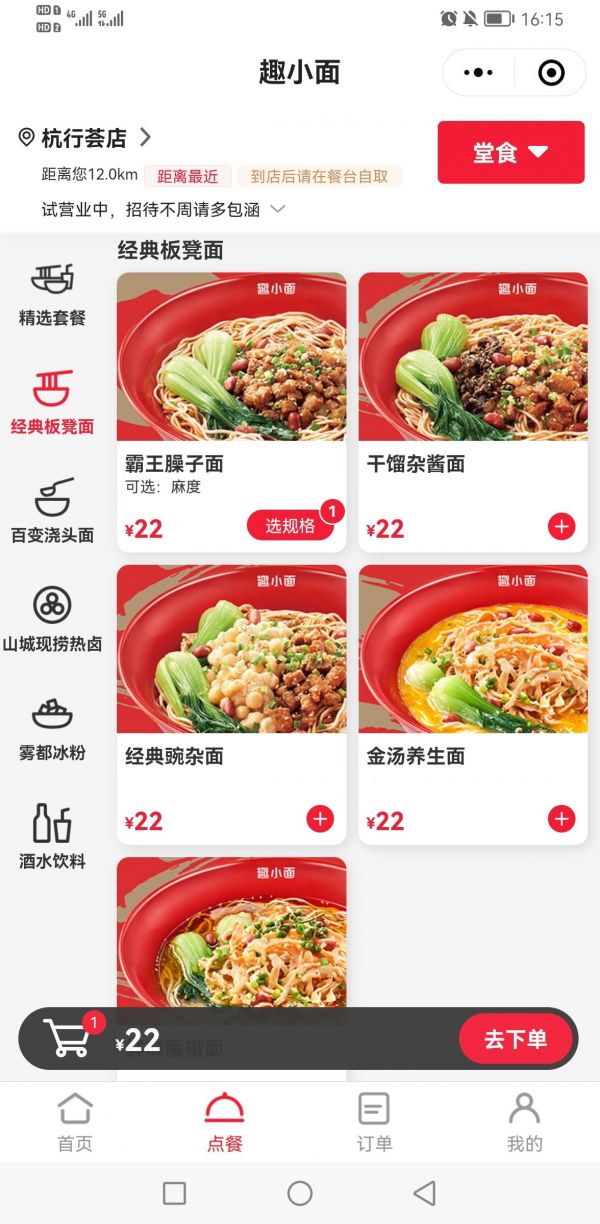
Task: Open the 我的 profile tab
Action: [524, 1121]
